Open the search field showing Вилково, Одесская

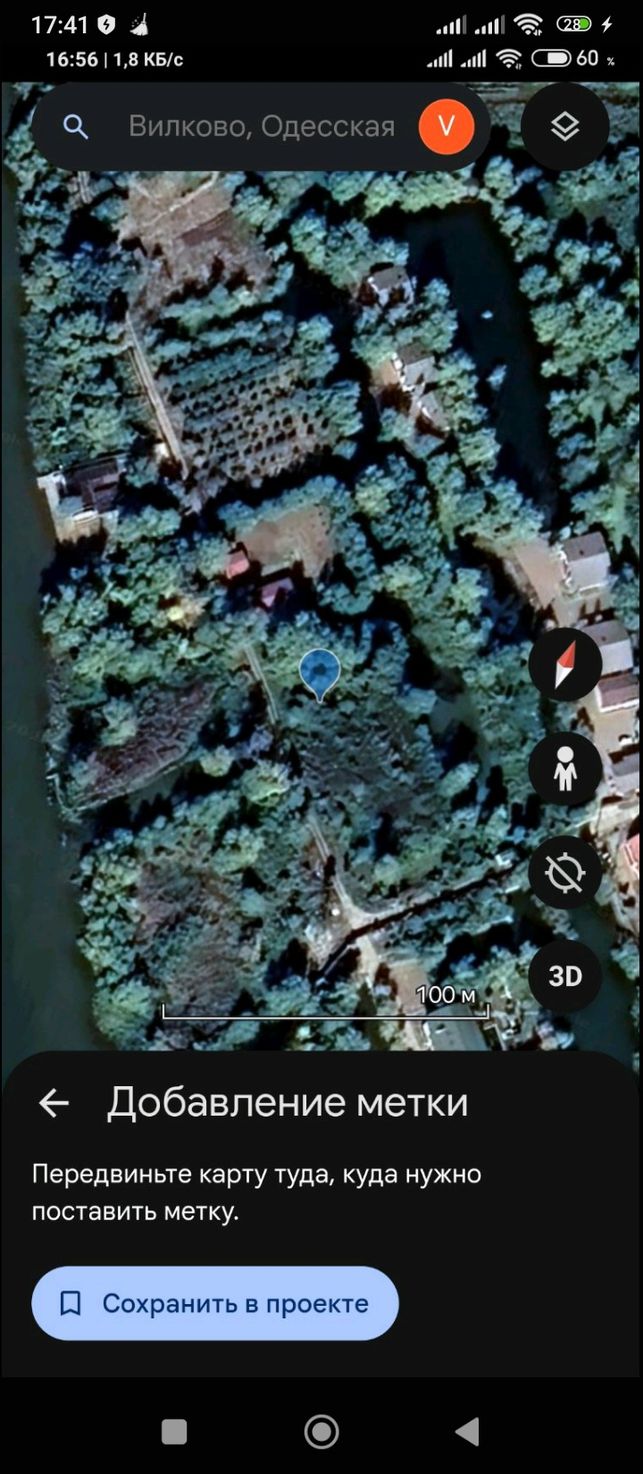click(261, 127)
